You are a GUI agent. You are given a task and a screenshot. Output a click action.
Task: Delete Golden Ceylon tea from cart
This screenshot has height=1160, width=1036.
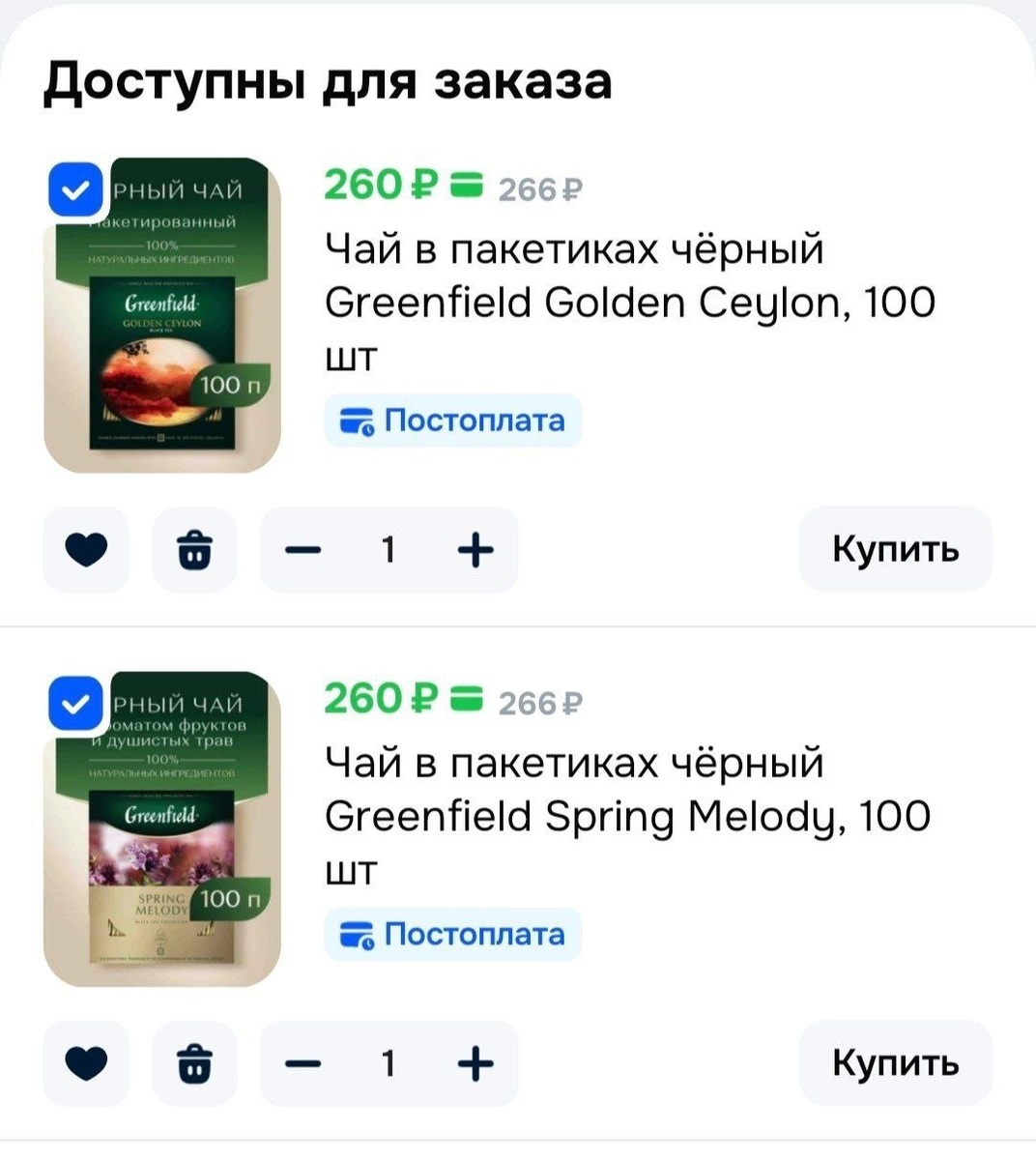pyautogui.click(x=194, y=550)
